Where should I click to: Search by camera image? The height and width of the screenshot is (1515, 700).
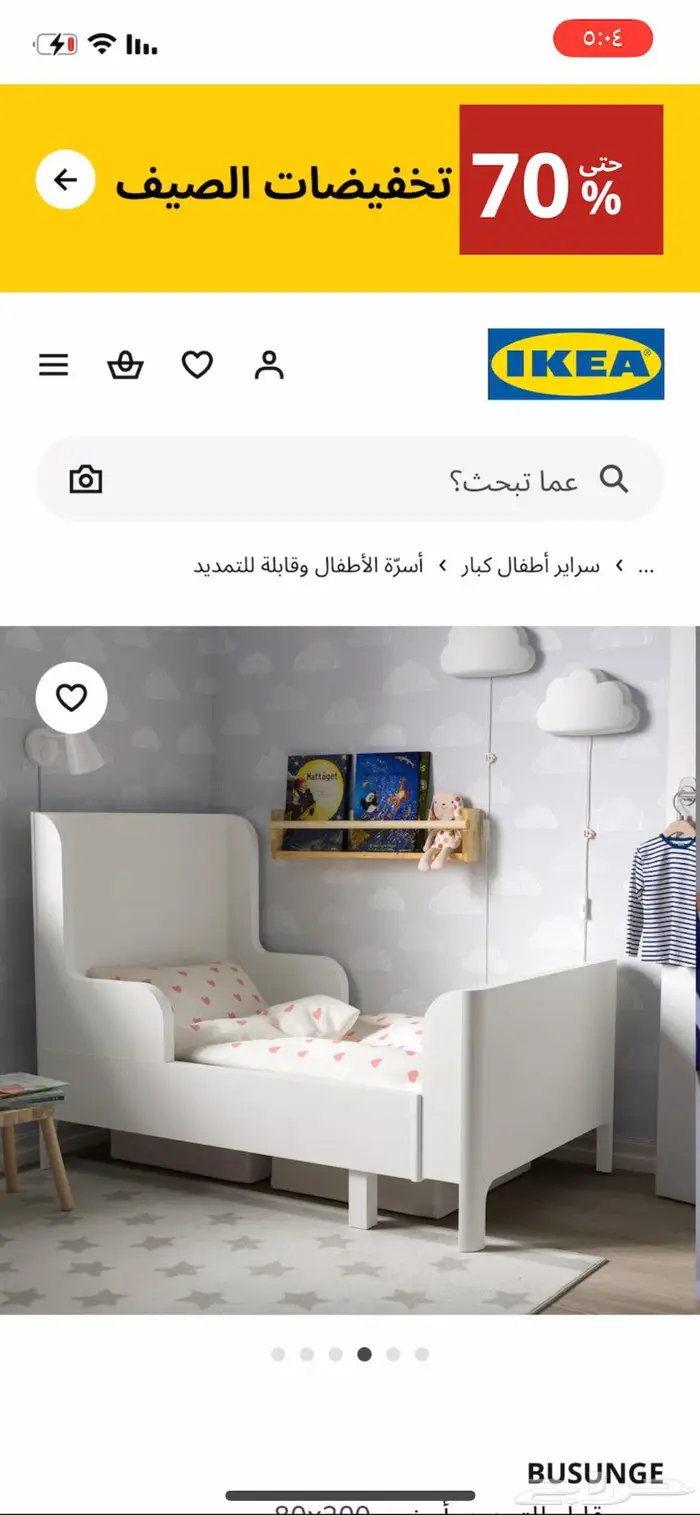(x=86, y=480)
